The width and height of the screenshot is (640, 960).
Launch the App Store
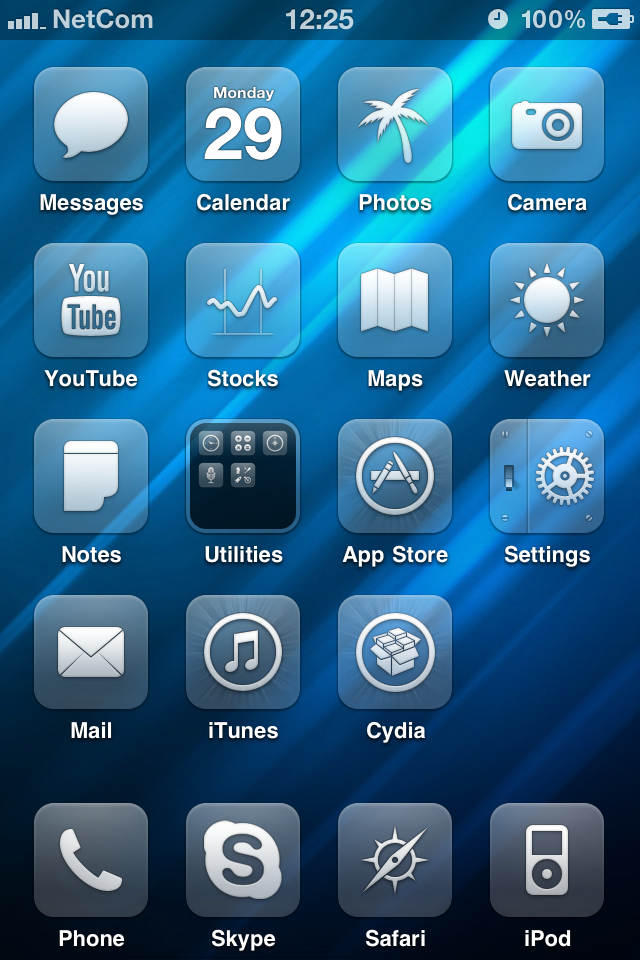395,477
